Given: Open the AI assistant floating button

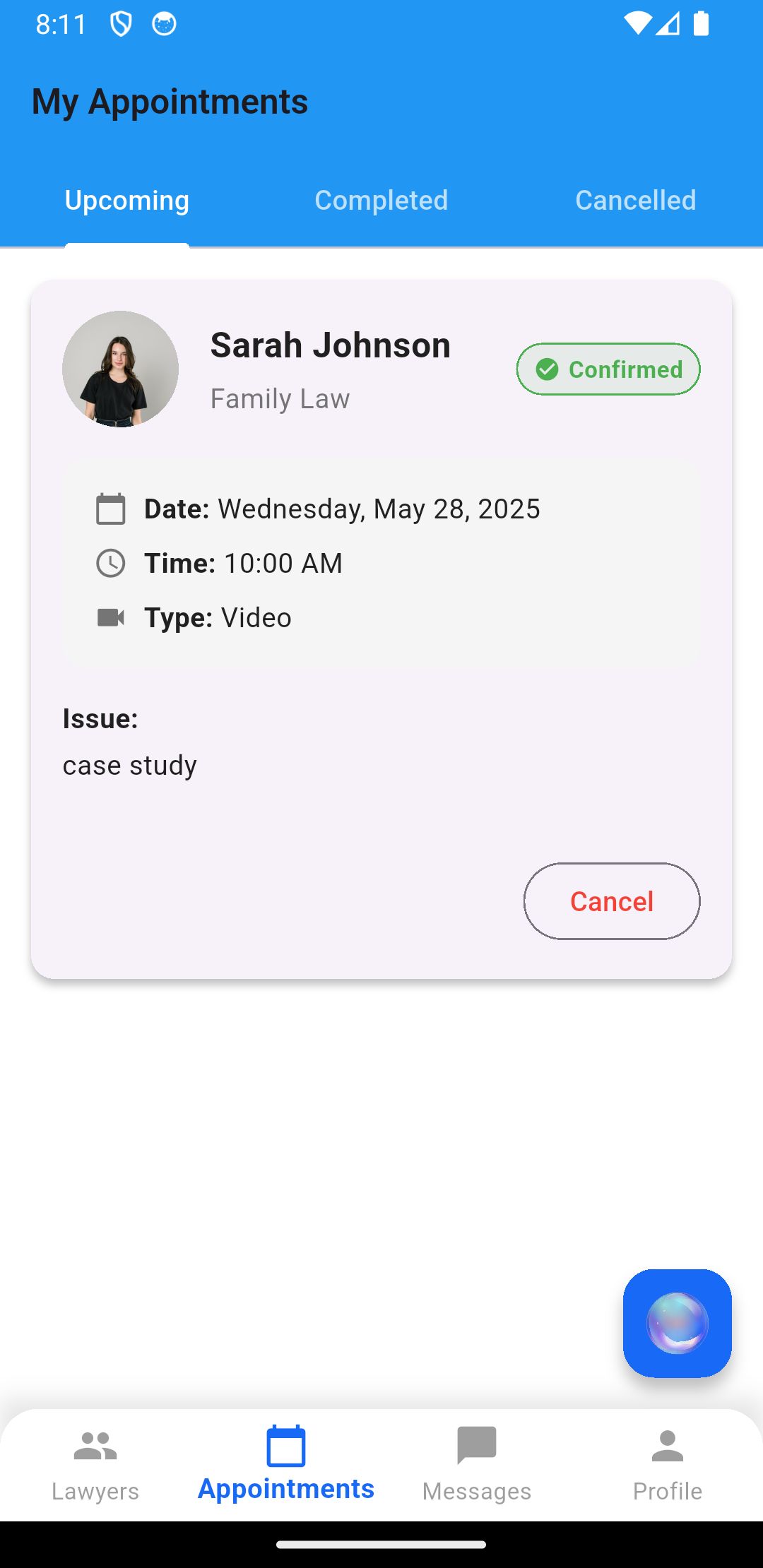Looking at the screenshot, I should (x=677, y=1323).
